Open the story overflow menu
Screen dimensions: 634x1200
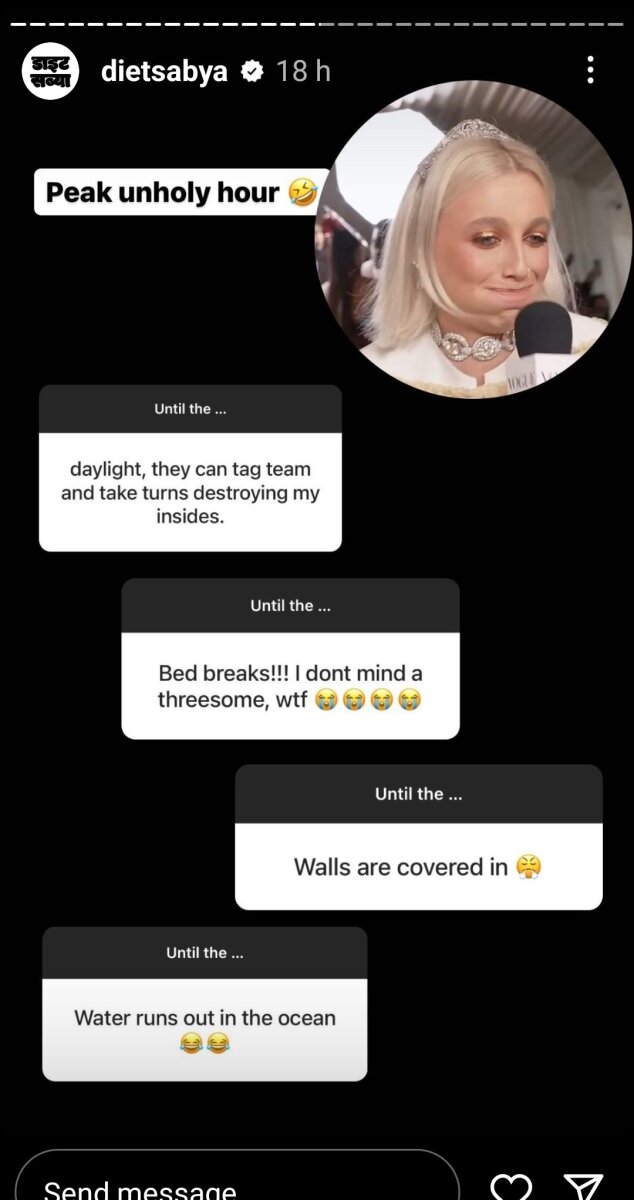tap(591, 70)
